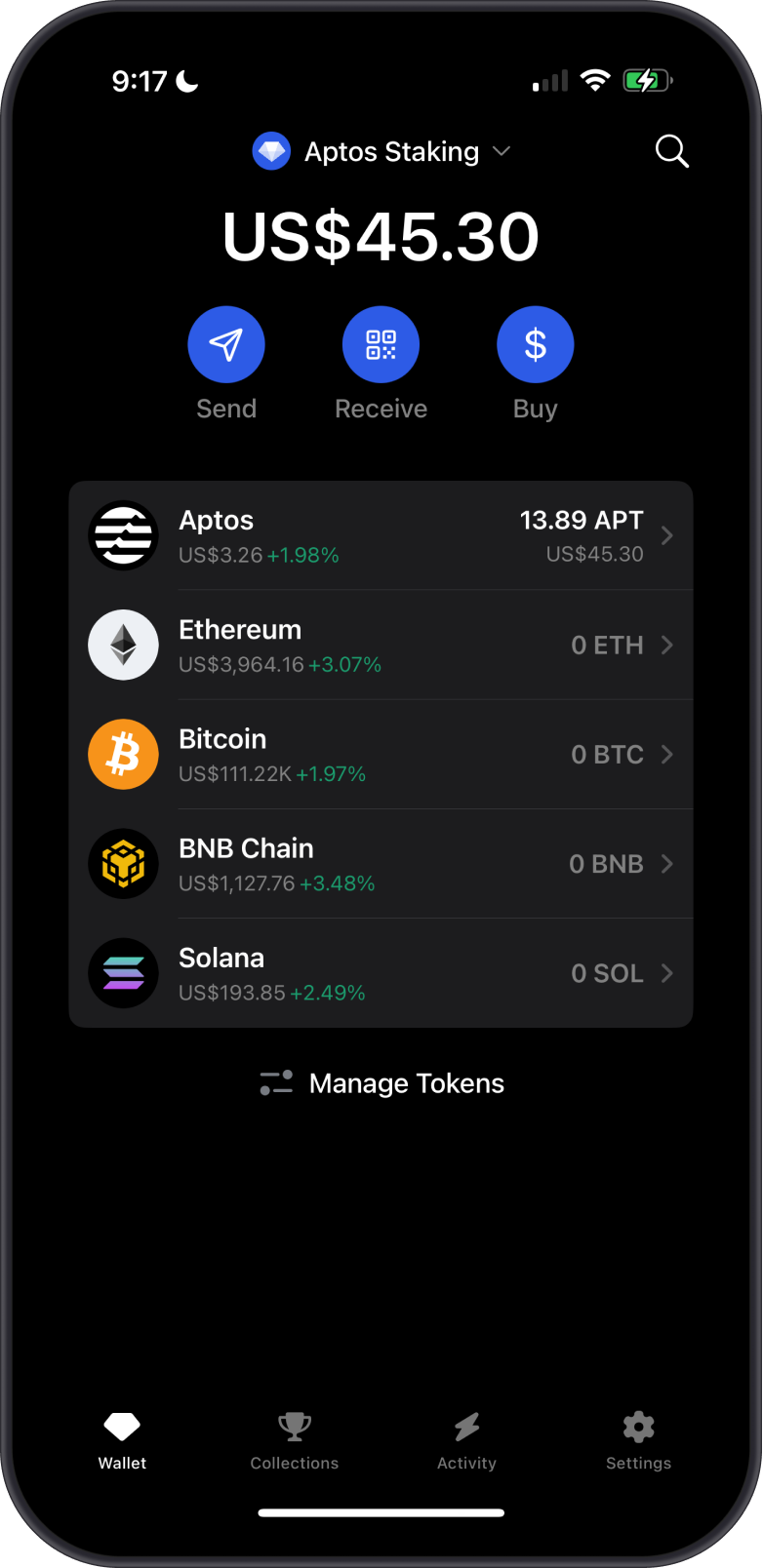Switch to the Collections tab
Screen dimensions: 763x1568
point(294,1438)
